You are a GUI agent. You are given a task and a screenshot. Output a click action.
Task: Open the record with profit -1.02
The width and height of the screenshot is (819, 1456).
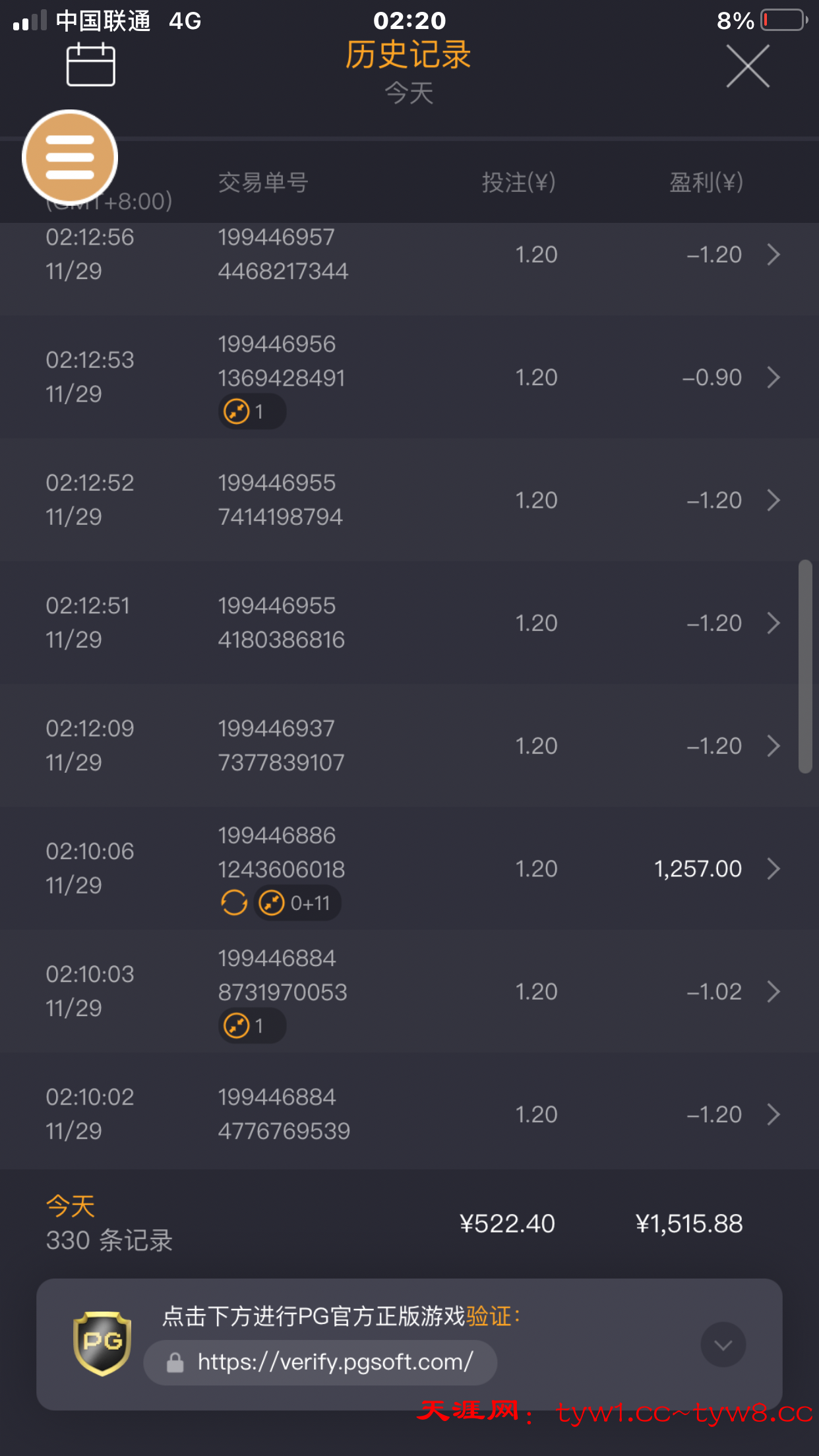pyautogui.click(x=409, y=991)
